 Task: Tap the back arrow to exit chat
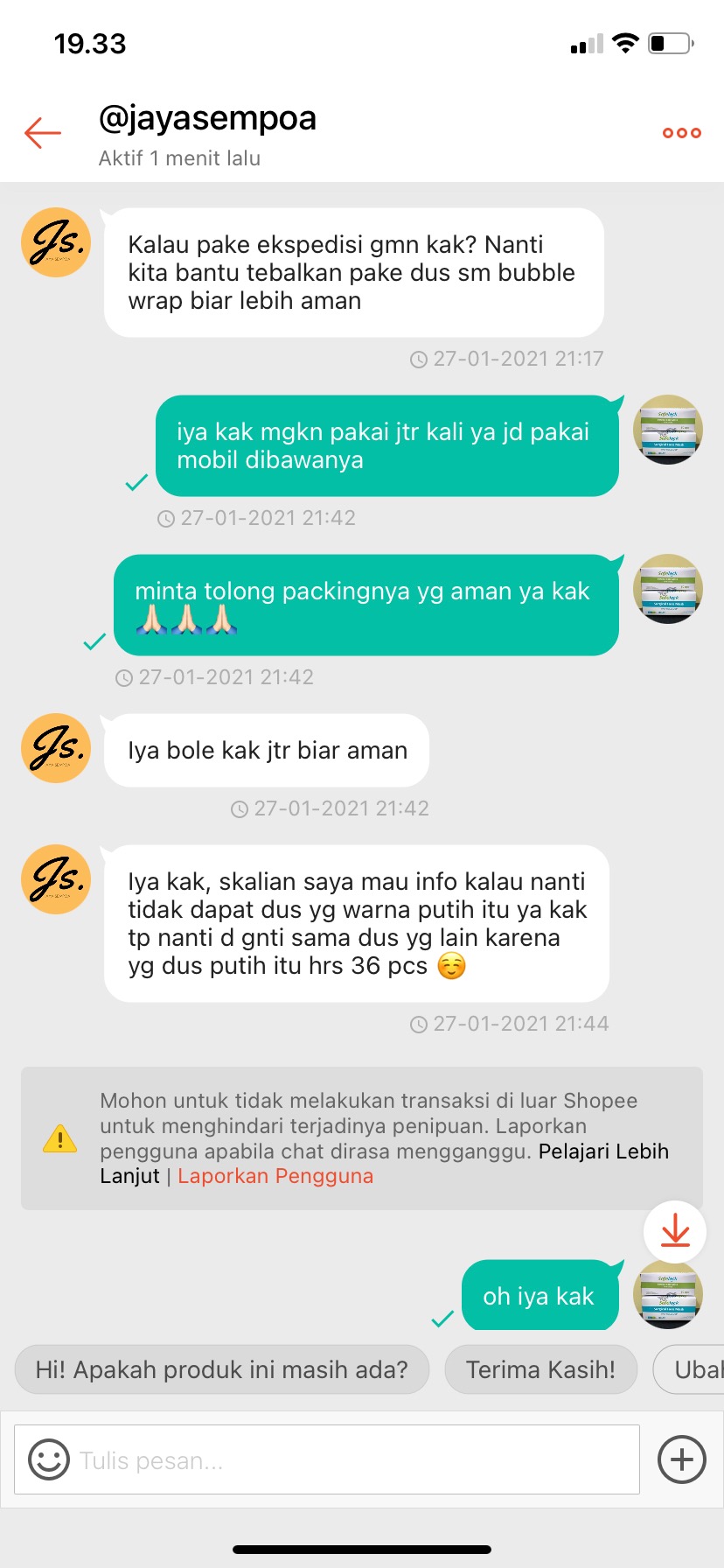click(38, 131)
